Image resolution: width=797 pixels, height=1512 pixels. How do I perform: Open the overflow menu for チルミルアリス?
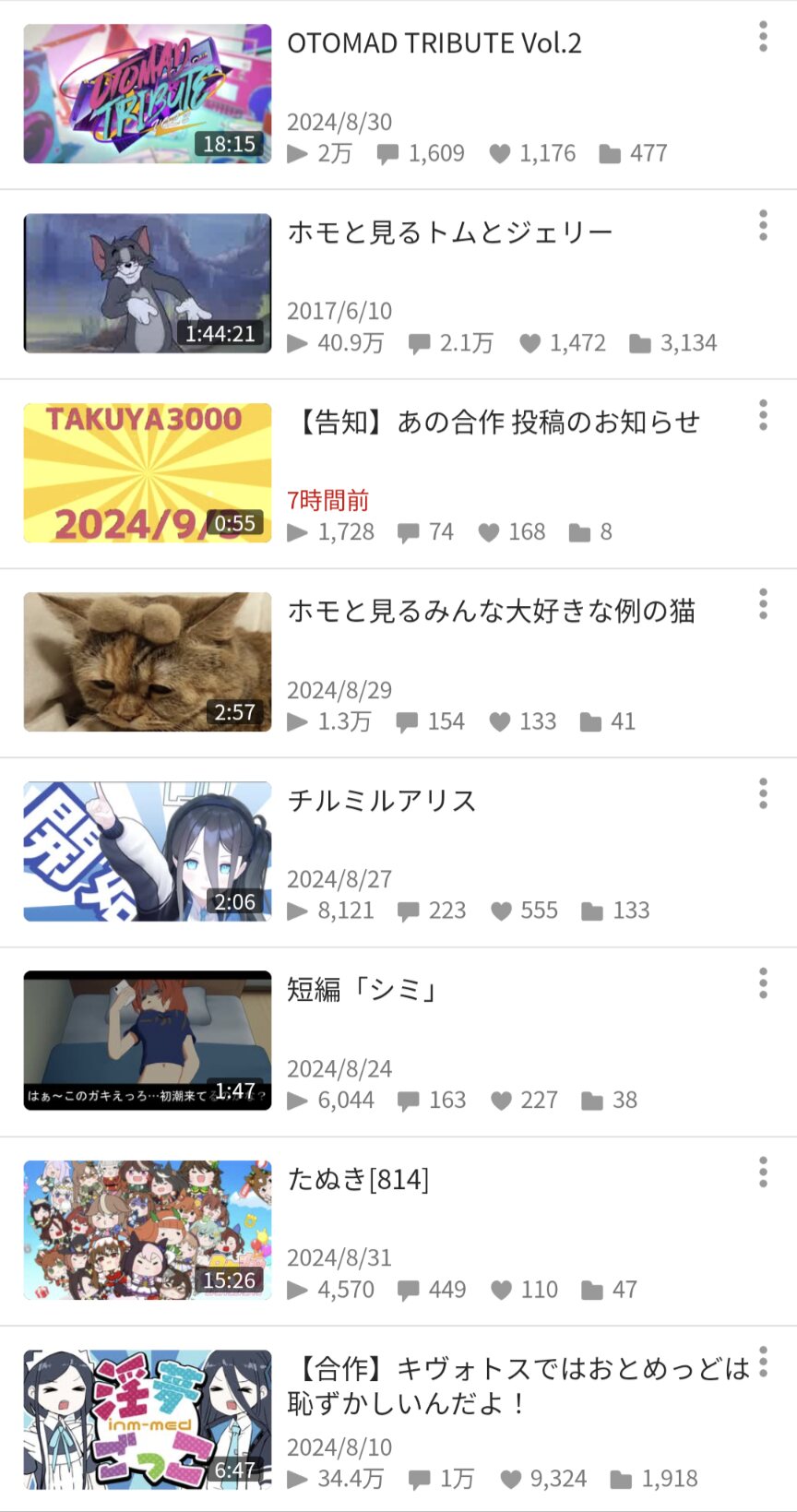763,793
